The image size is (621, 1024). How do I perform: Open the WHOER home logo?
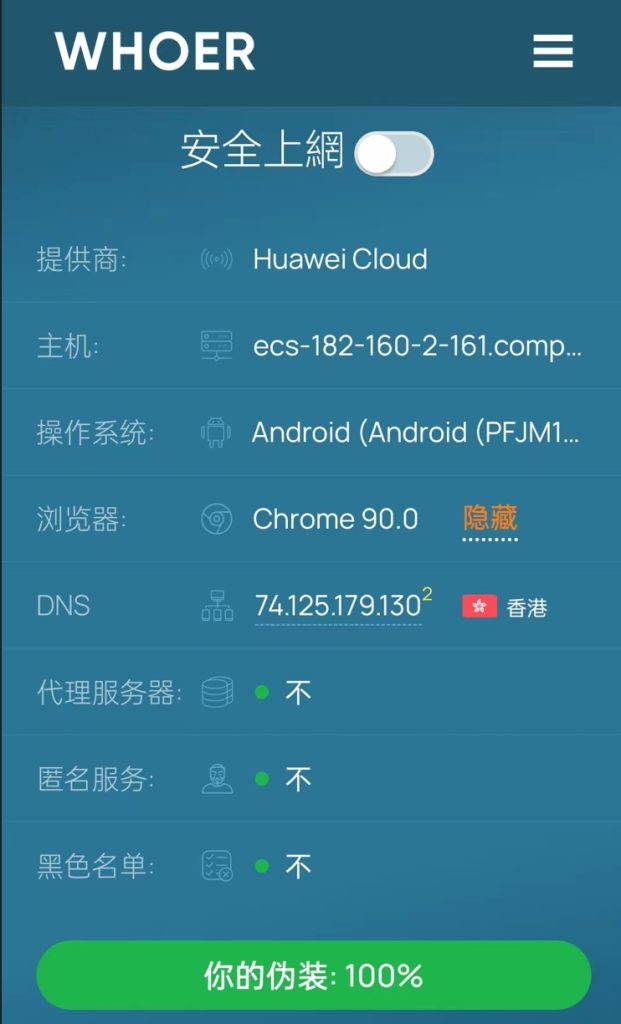155,52
